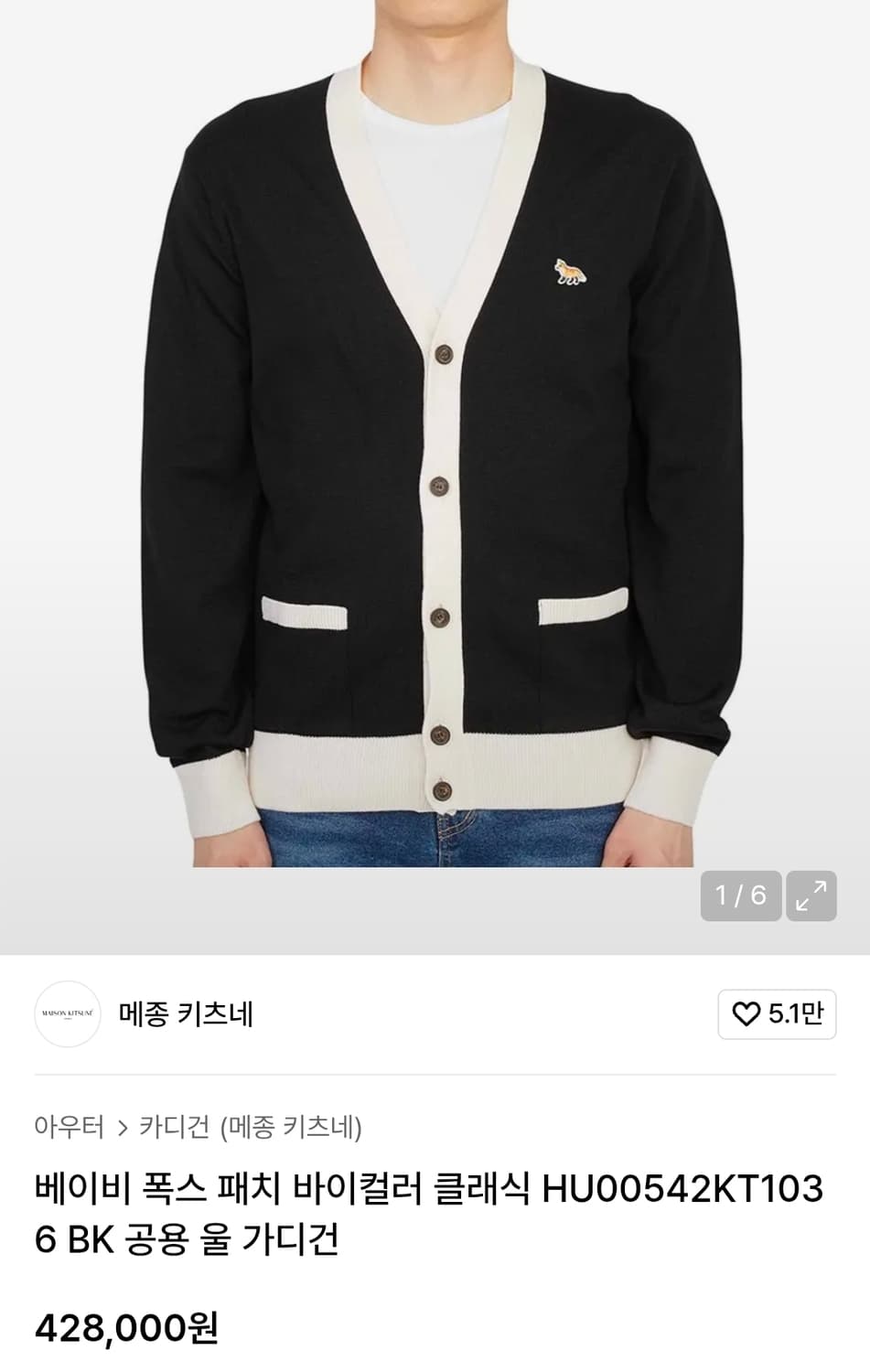Tap the cardigan model photo

435,439
